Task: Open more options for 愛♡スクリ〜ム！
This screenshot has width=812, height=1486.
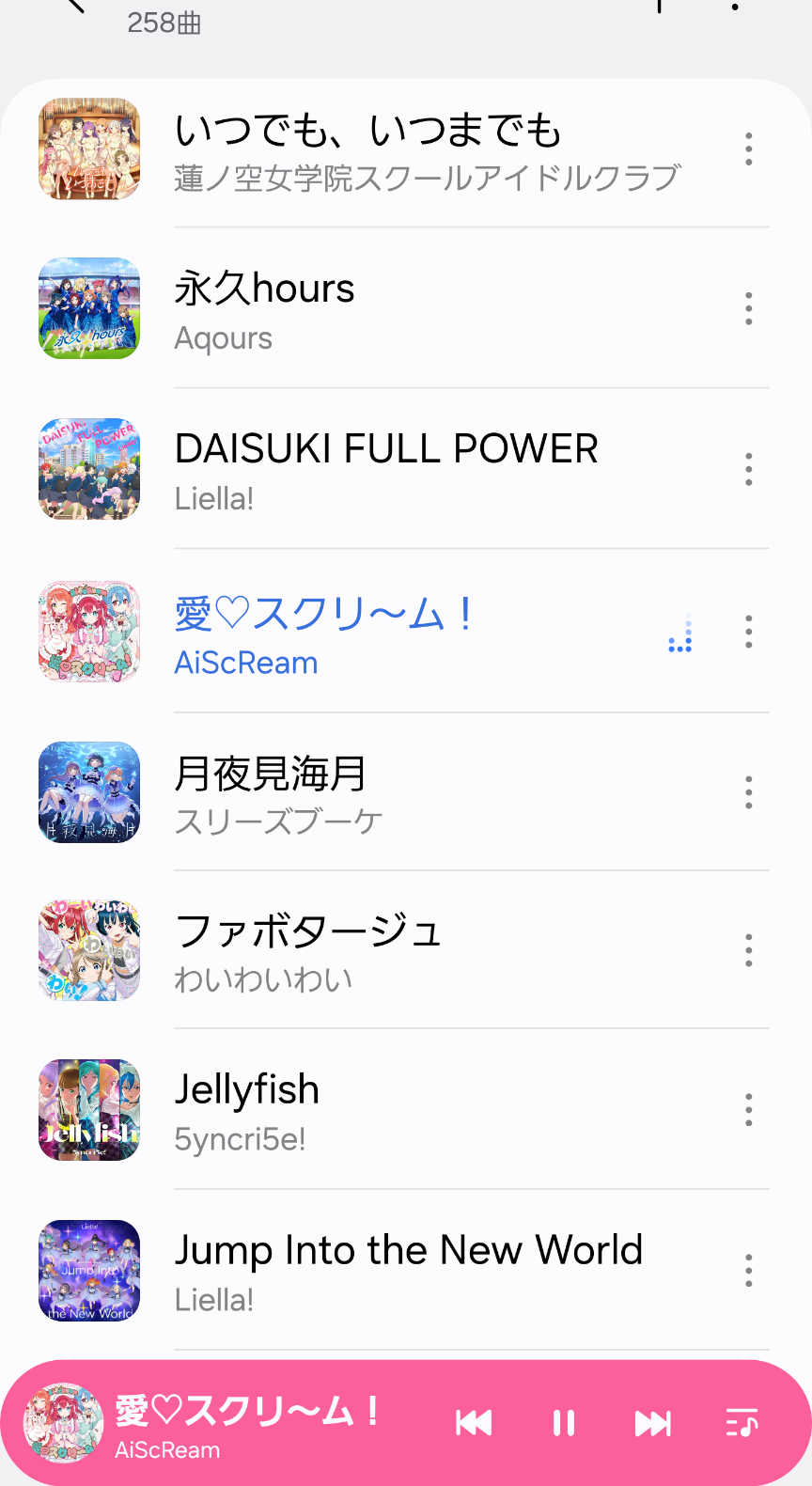Action: click(748, 632)
